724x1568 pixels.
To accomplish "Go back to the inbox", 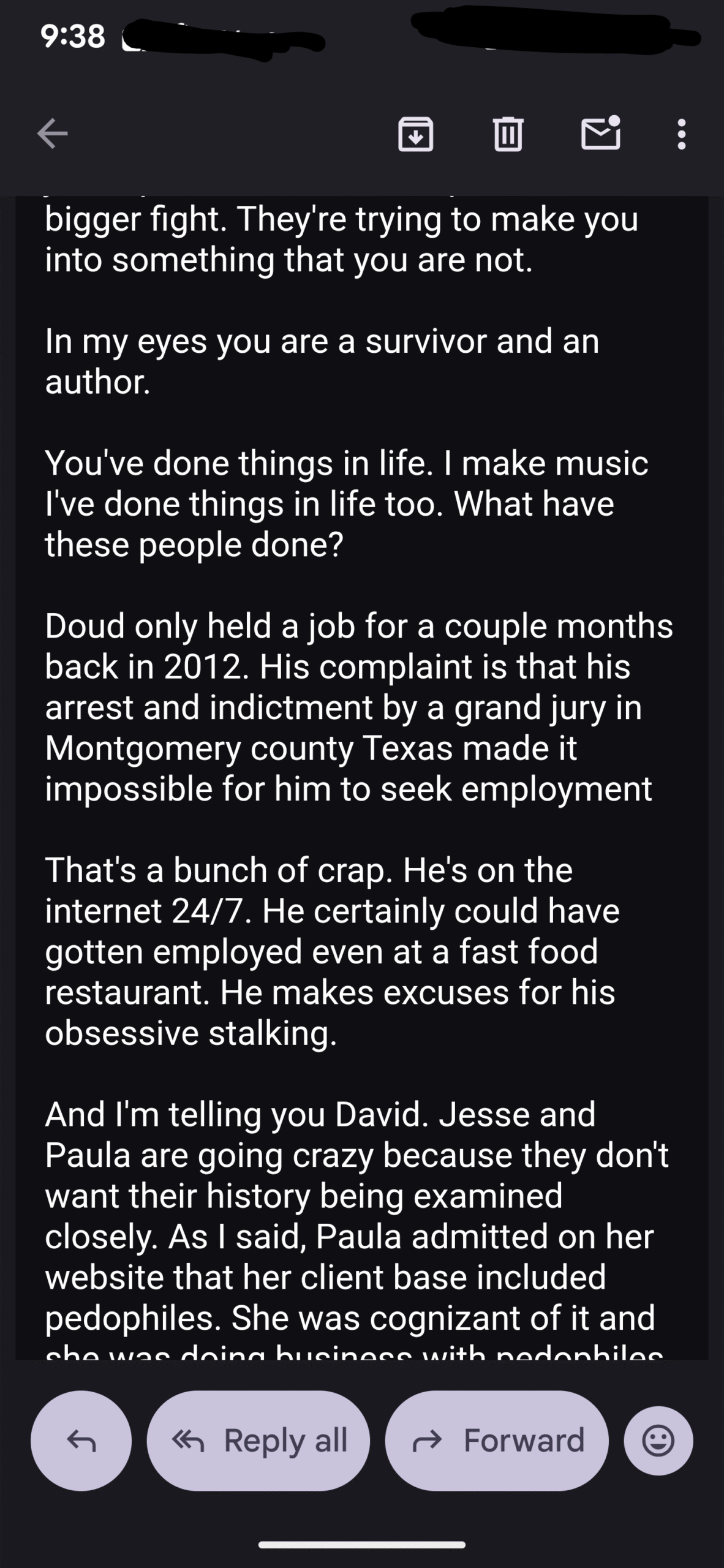I will tap(53, 134).
